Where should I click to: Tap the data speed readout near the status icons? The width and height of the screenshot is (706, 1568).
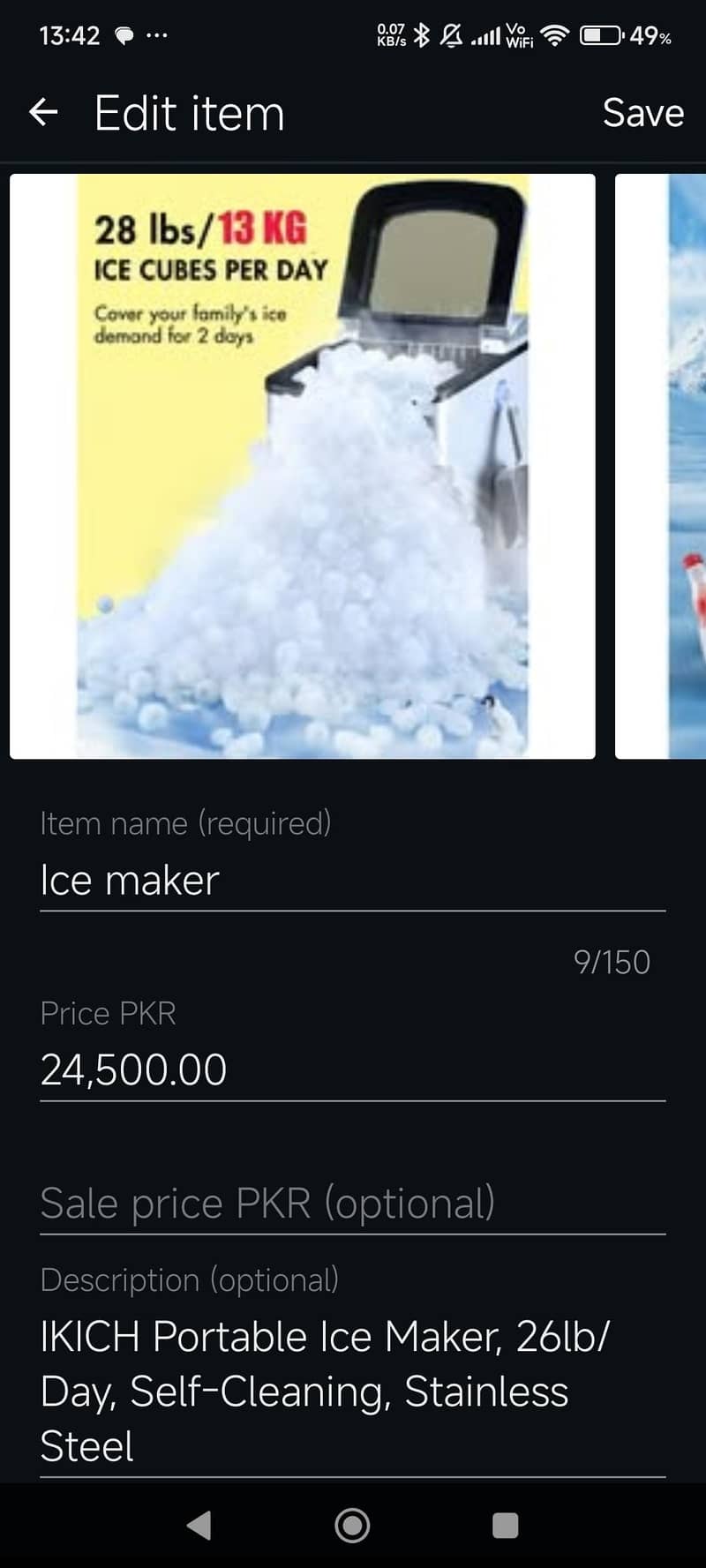click(x=390, y=35)
